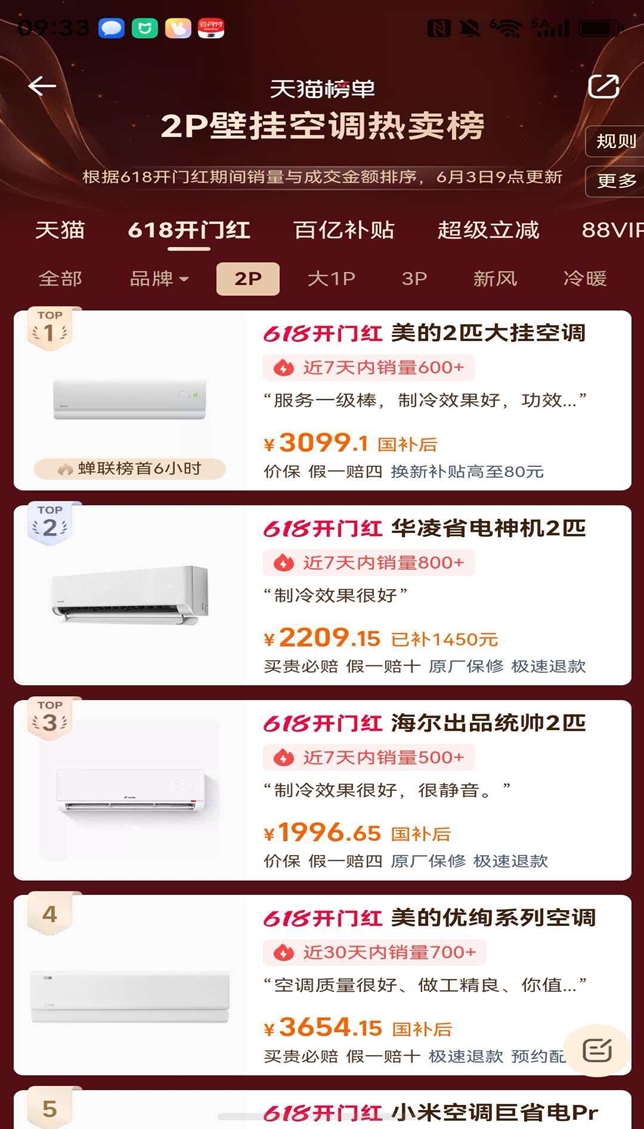The image size is (644, 1129).
Task: Select the 新风 filter
Action: click(x=495, y=279)
